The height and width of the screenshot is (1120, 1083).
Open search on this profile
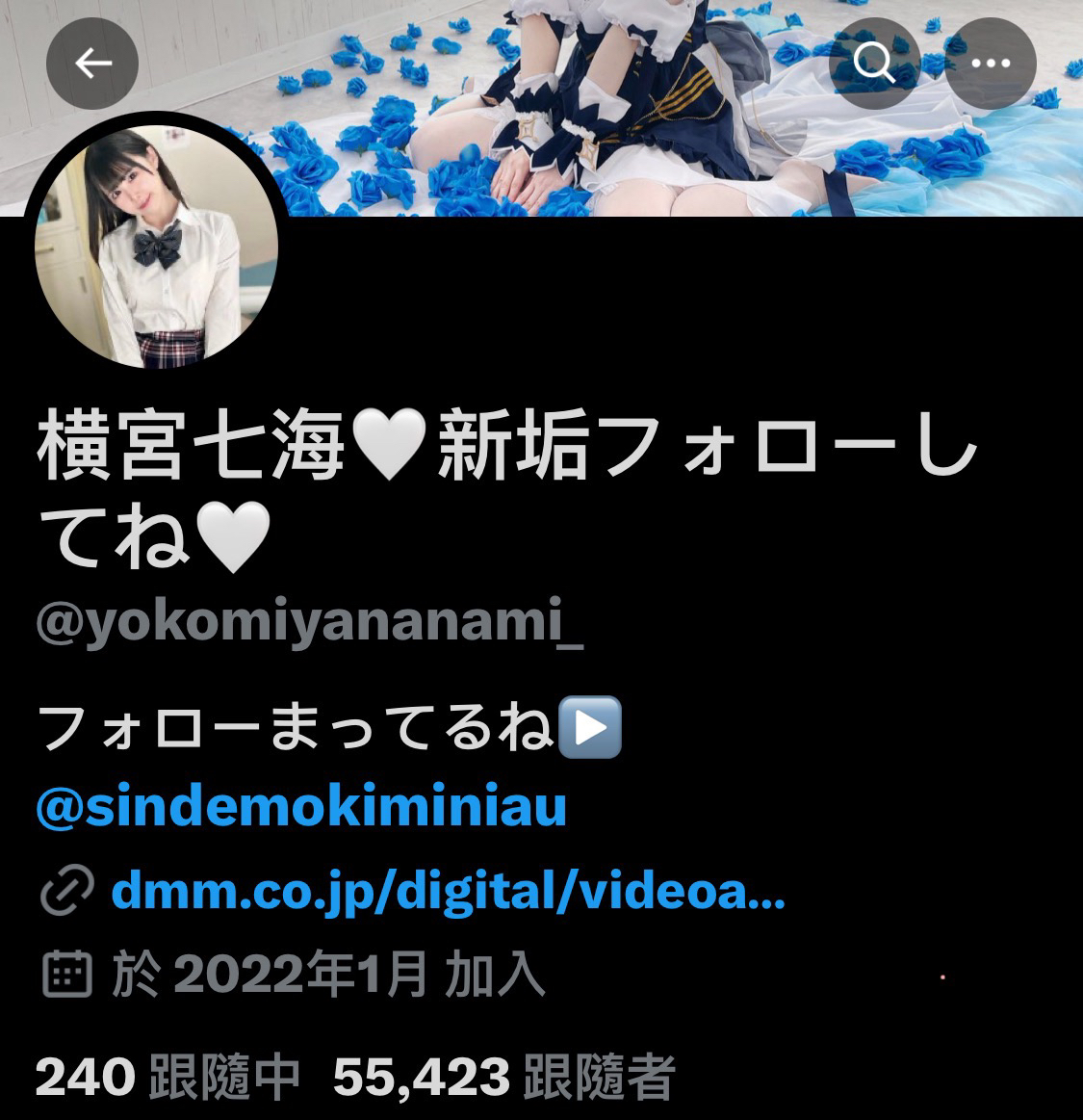pos(874,64)
